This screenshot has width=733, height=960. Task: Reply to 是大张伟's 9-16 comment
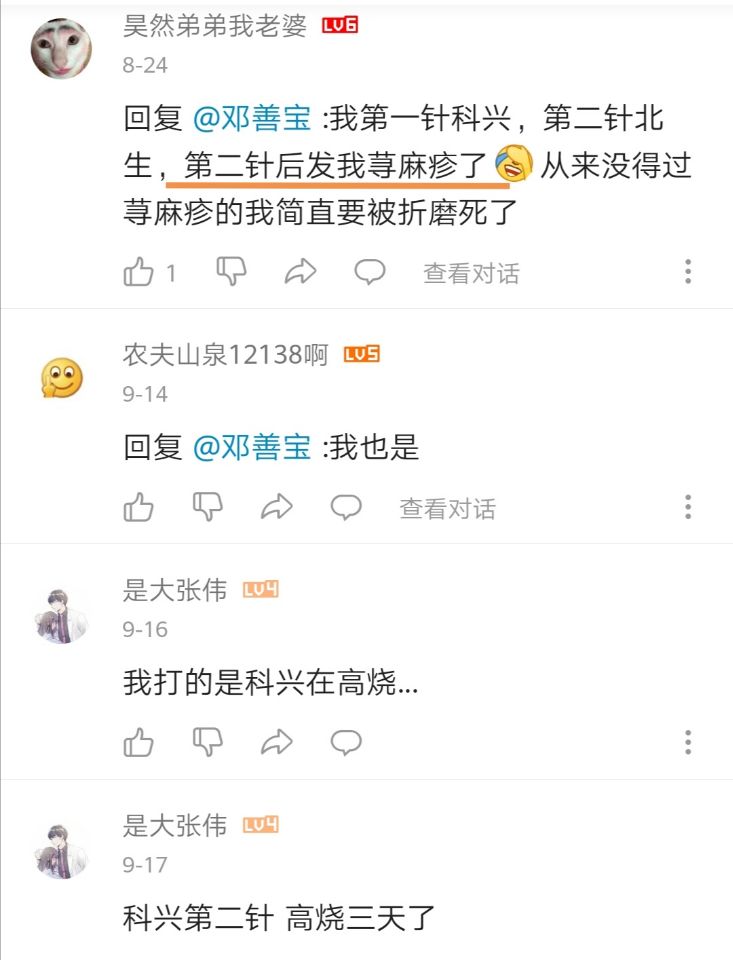click(x=346, y=742)
